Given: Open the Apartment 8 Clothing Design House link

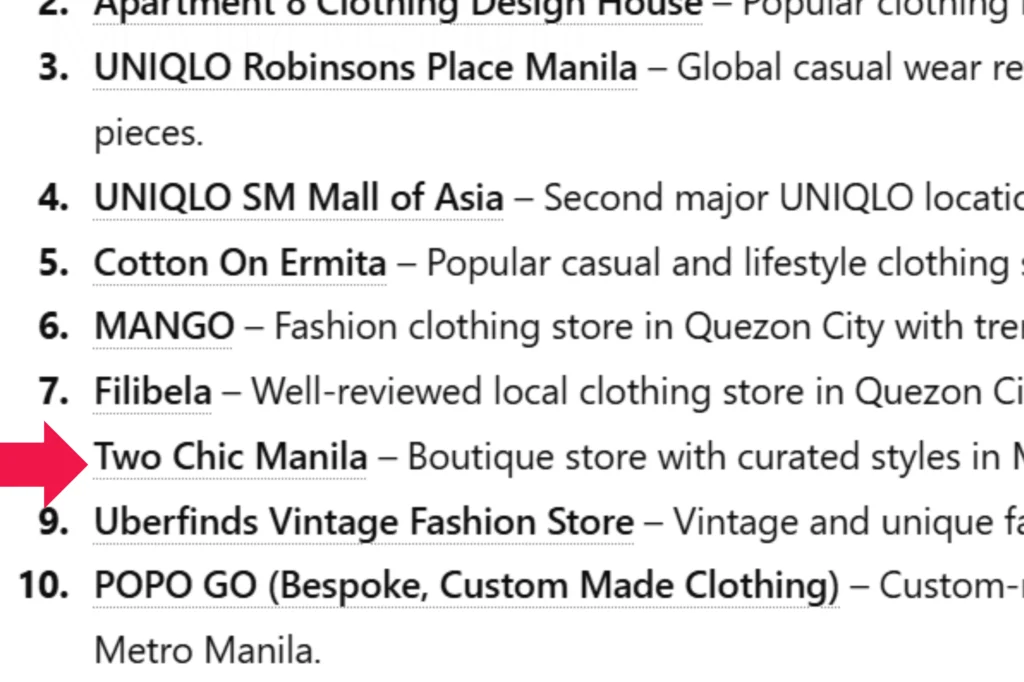Looking at the screenshot, I should (x=398, y=10).
